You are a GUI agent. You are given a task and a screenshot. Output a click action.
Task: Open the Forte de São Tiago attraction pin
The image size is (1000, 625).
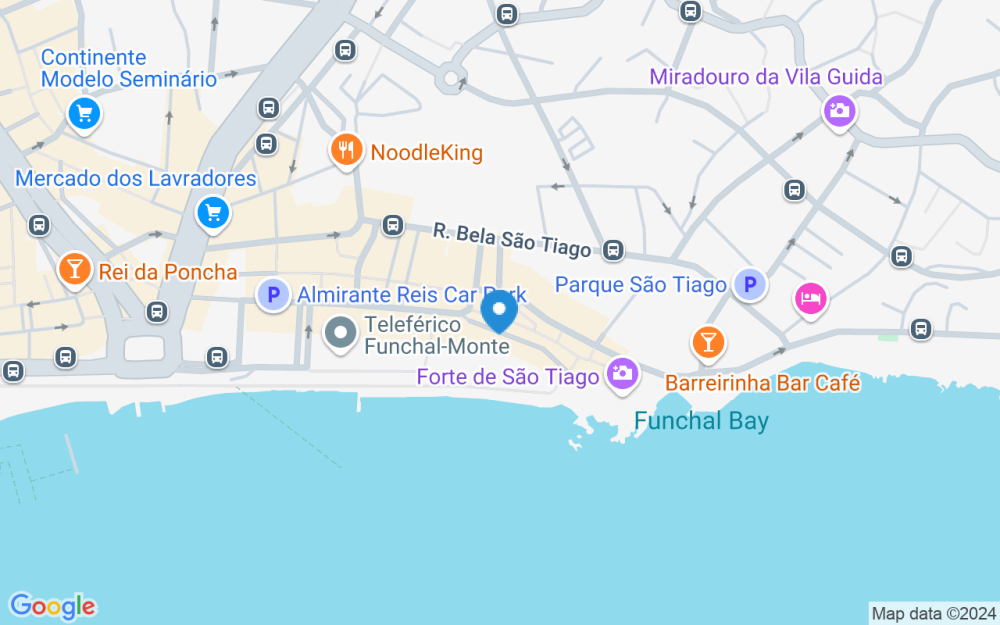pos(622,374)
